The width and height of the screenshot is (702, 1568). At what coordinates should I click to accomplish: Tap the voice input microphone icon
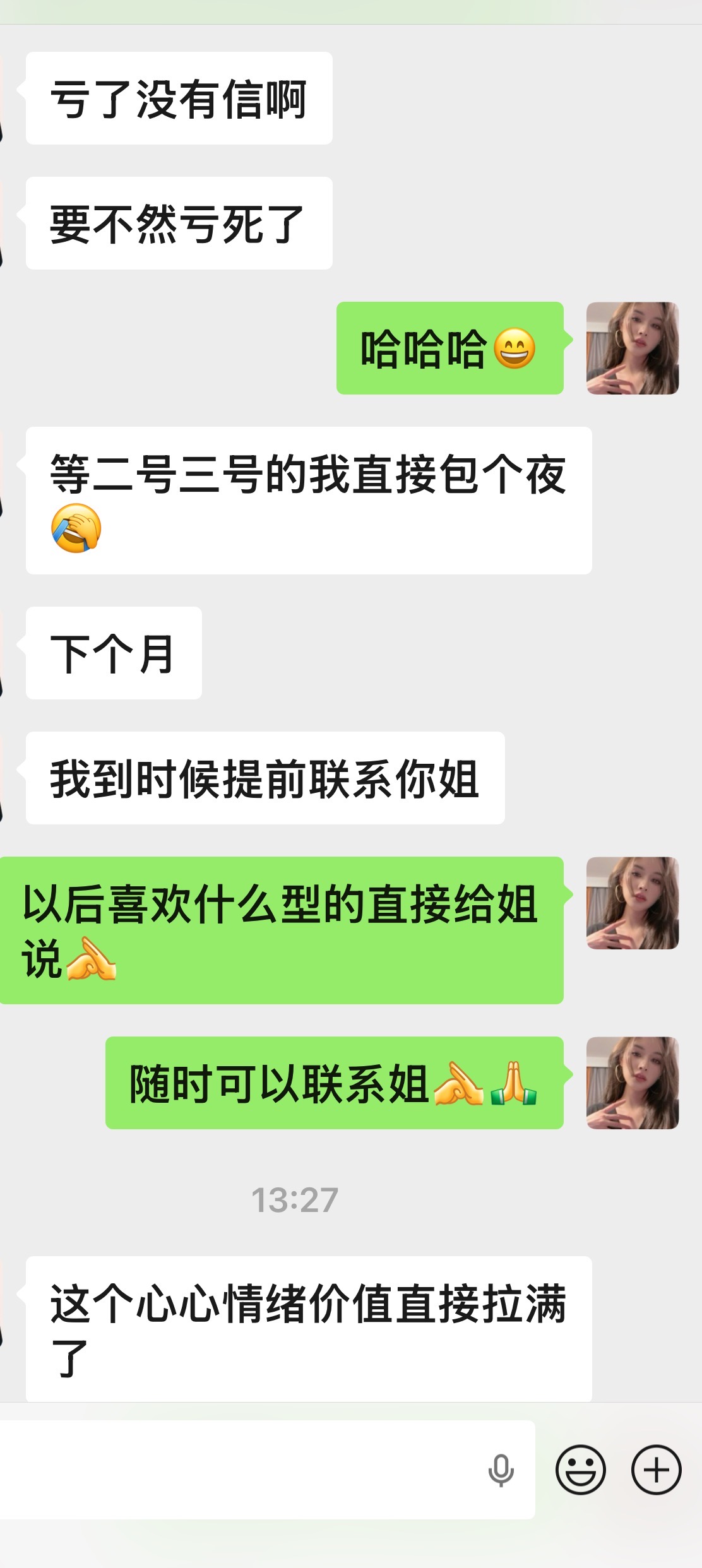coord(501,1470)
